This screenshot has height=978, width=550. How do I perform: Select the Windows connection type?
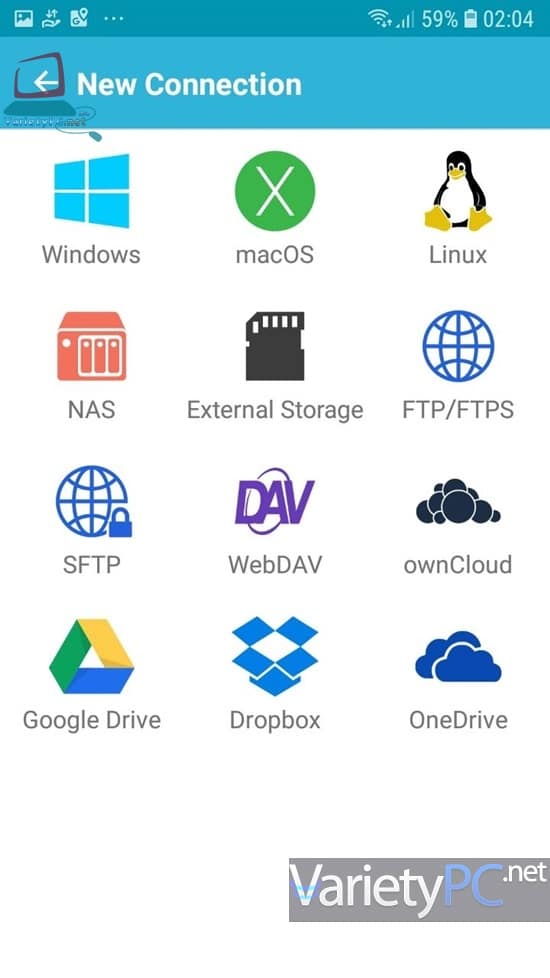coord(92,210)
